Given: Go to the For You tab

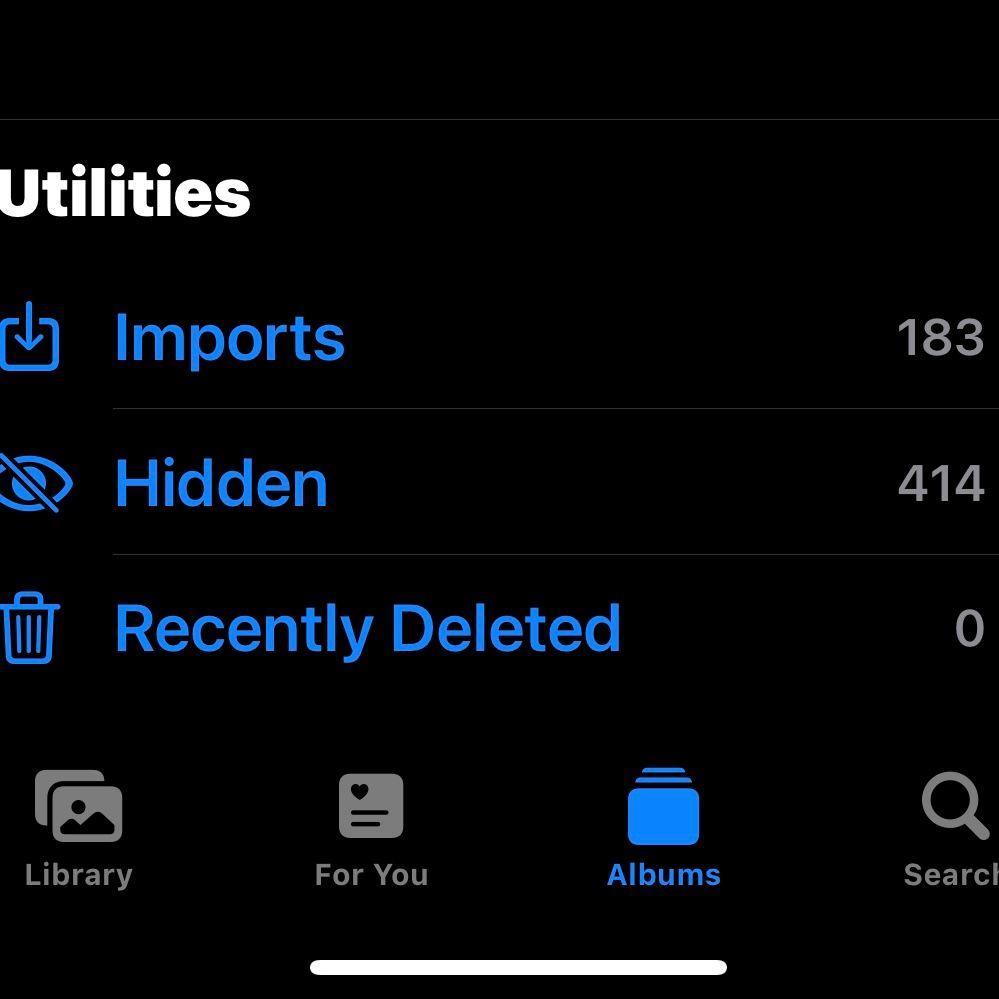Looking at the screenshot, I should tap(371, 829).
